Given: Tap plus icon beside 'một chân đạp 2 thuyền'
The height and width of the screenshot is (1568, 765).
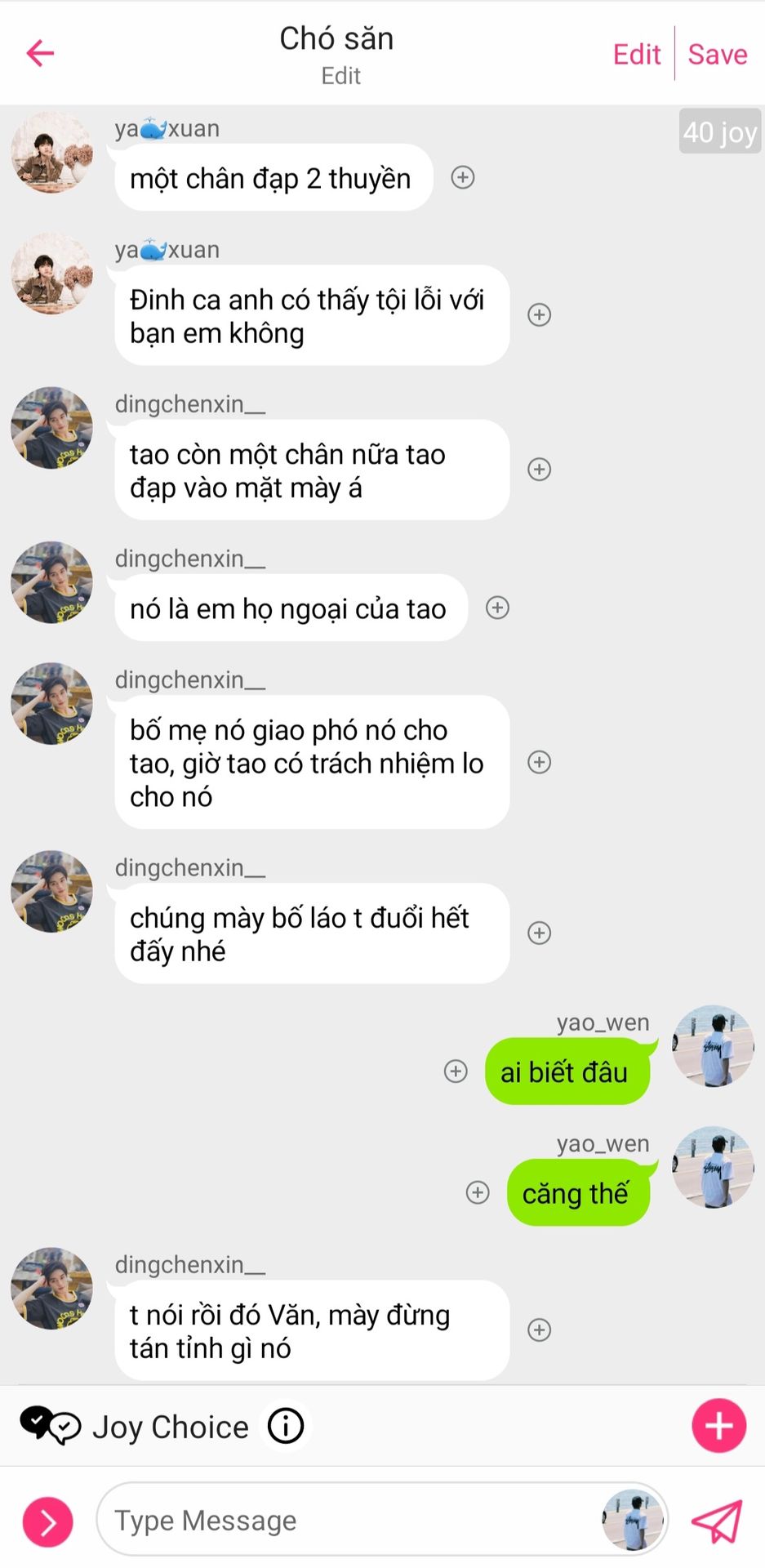Looking at the screenshot, I should pos(463,177).
